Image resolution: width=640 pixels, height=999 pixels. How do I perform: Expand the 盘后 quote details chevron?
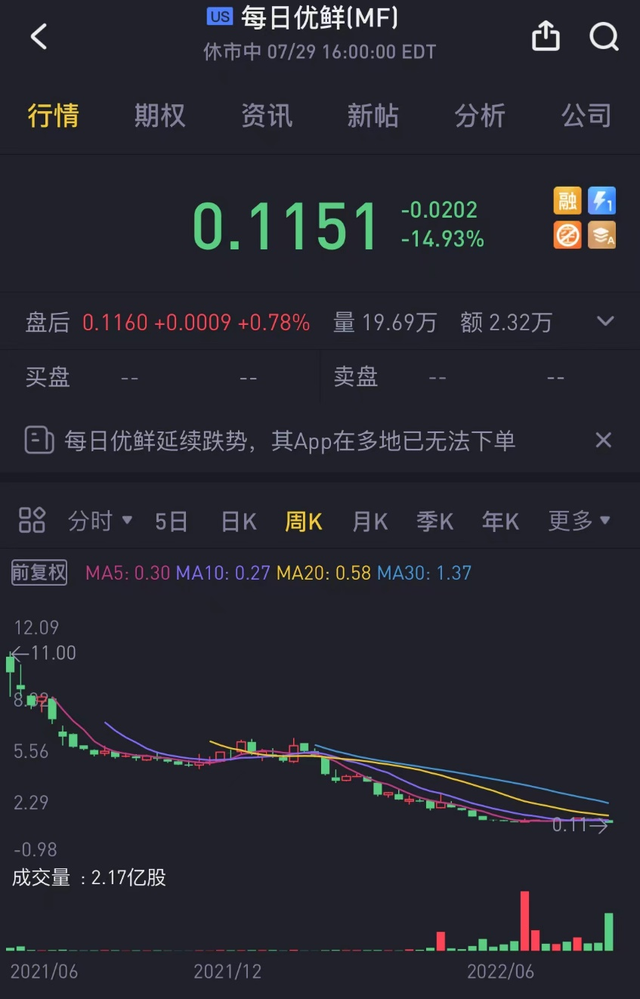pyautogui.click(x=605, y=322)
